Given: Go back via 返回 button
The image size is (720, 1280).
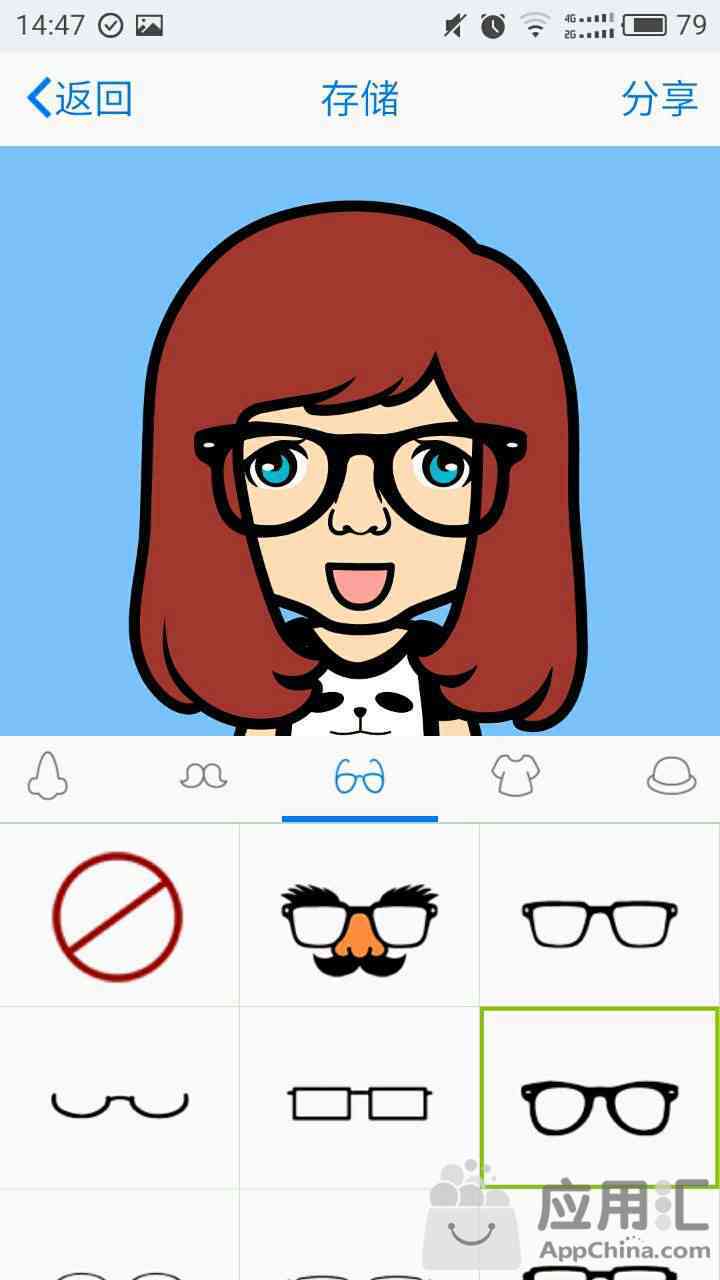Looking at the screenshot, I should pos(80,99).
